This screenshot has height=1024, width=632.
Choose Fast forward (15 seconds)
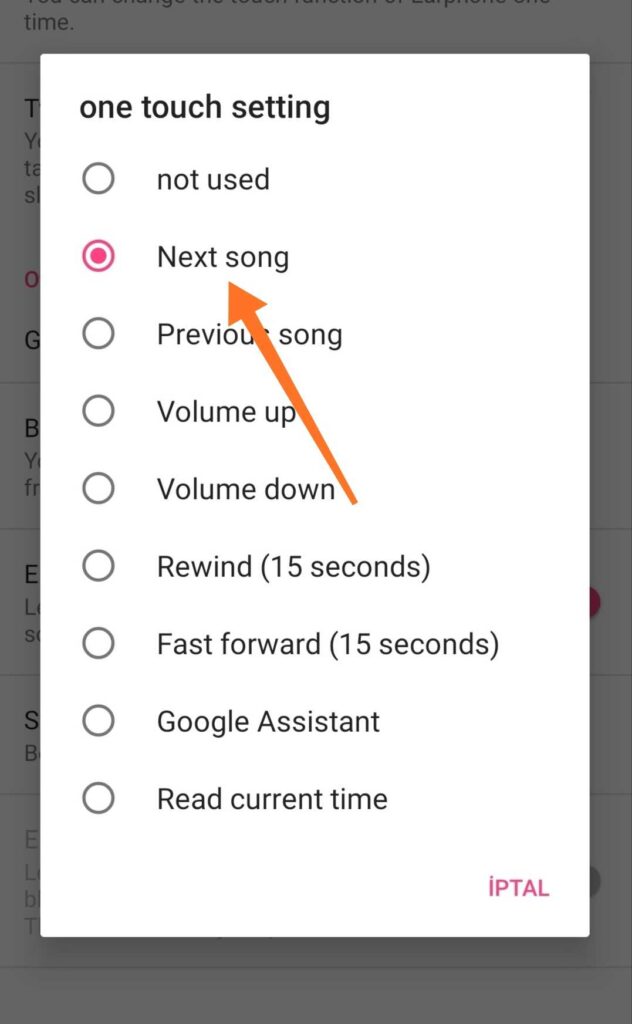click(x=98, y=643)
